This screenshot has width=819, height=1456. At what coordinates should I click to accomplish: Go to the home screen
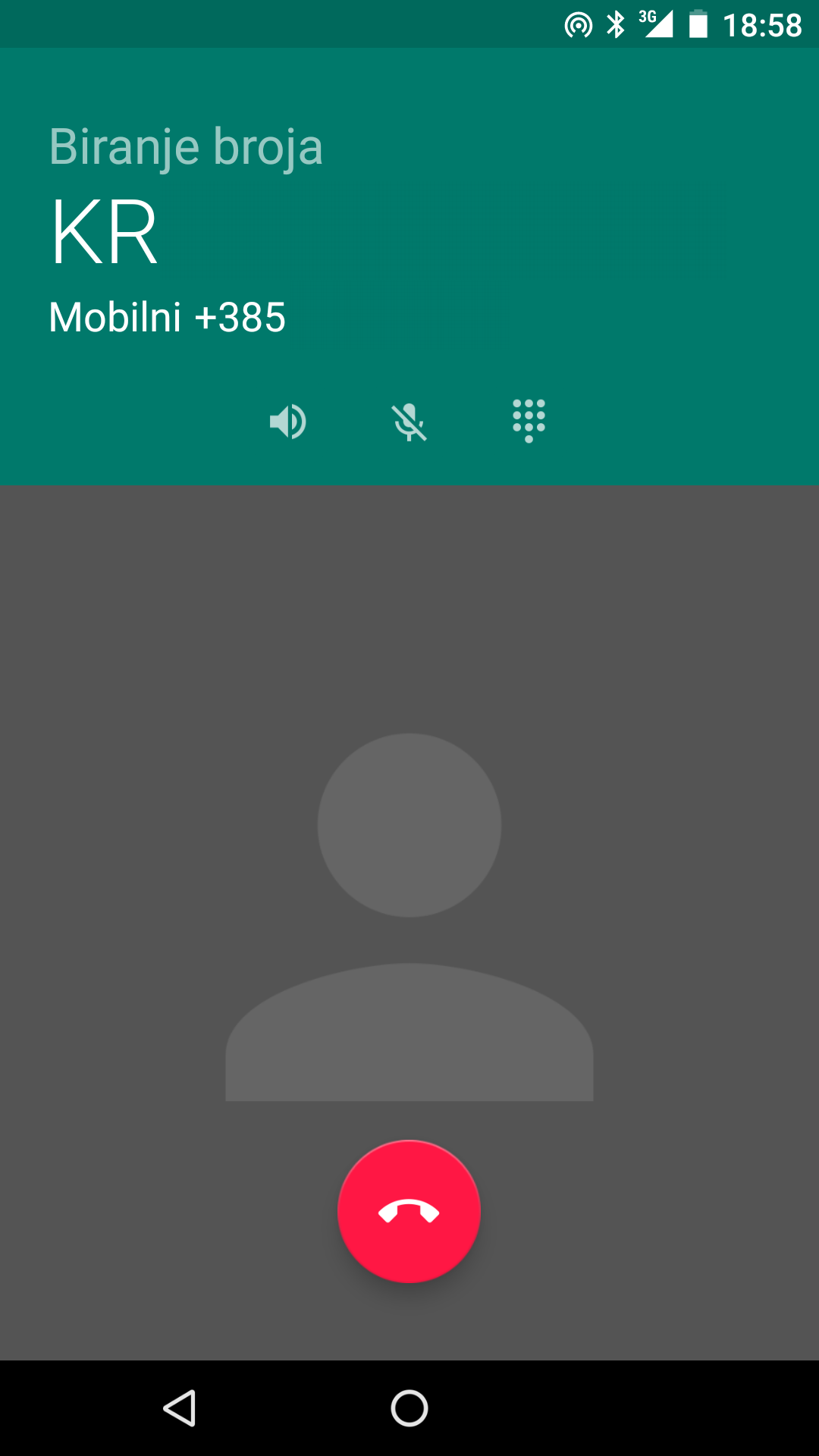(x=409, y=1408)
